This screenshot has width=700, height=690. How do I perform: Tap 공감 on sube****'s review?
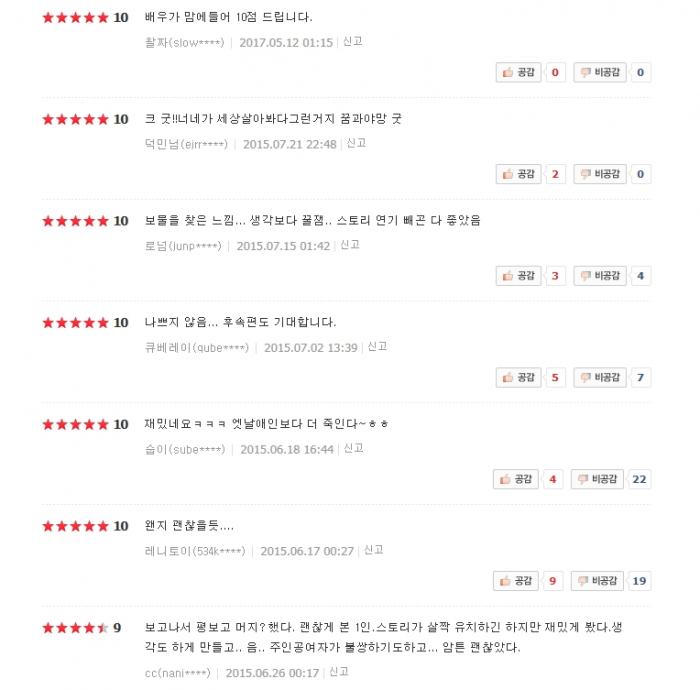[516, 479]
